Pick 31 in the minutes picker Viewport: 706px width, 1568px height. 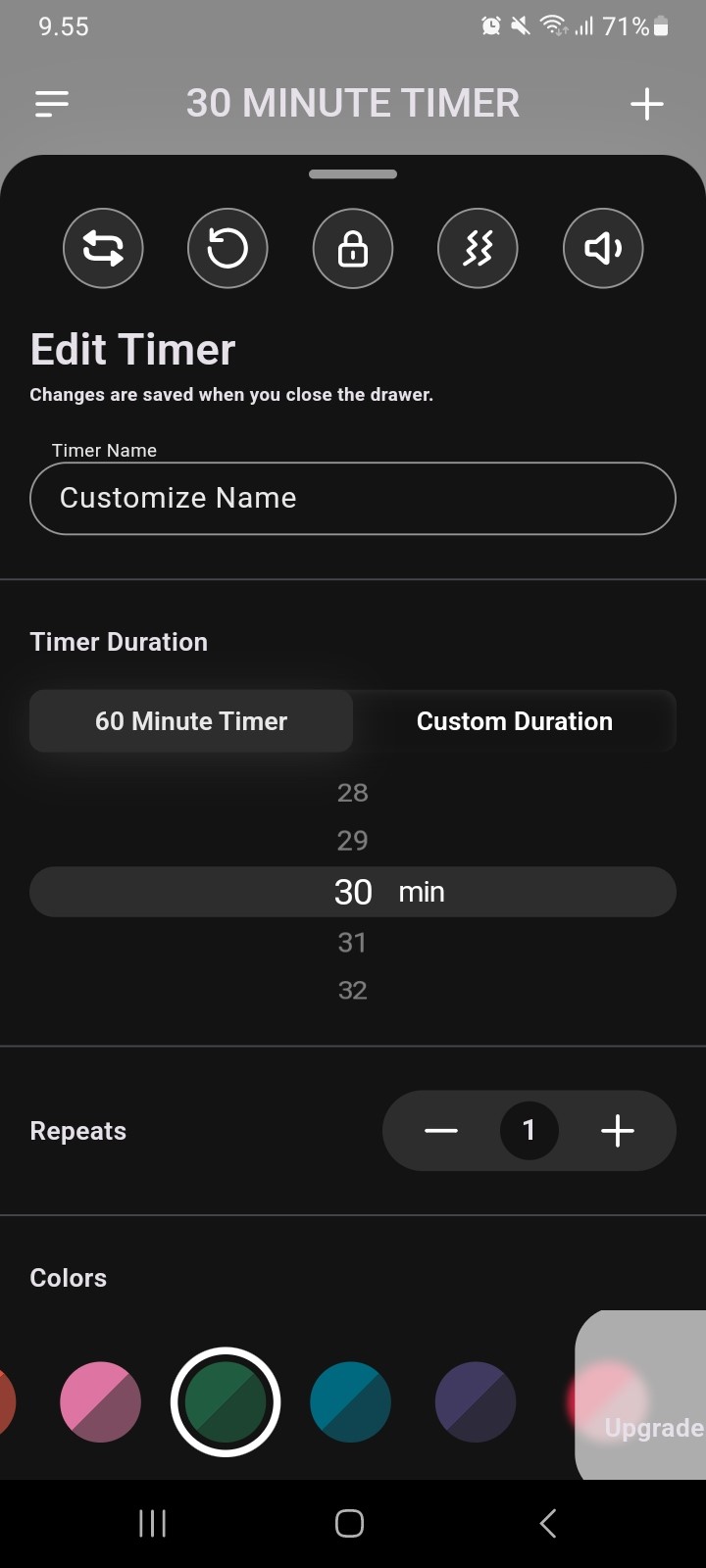(x=353, y=943)
